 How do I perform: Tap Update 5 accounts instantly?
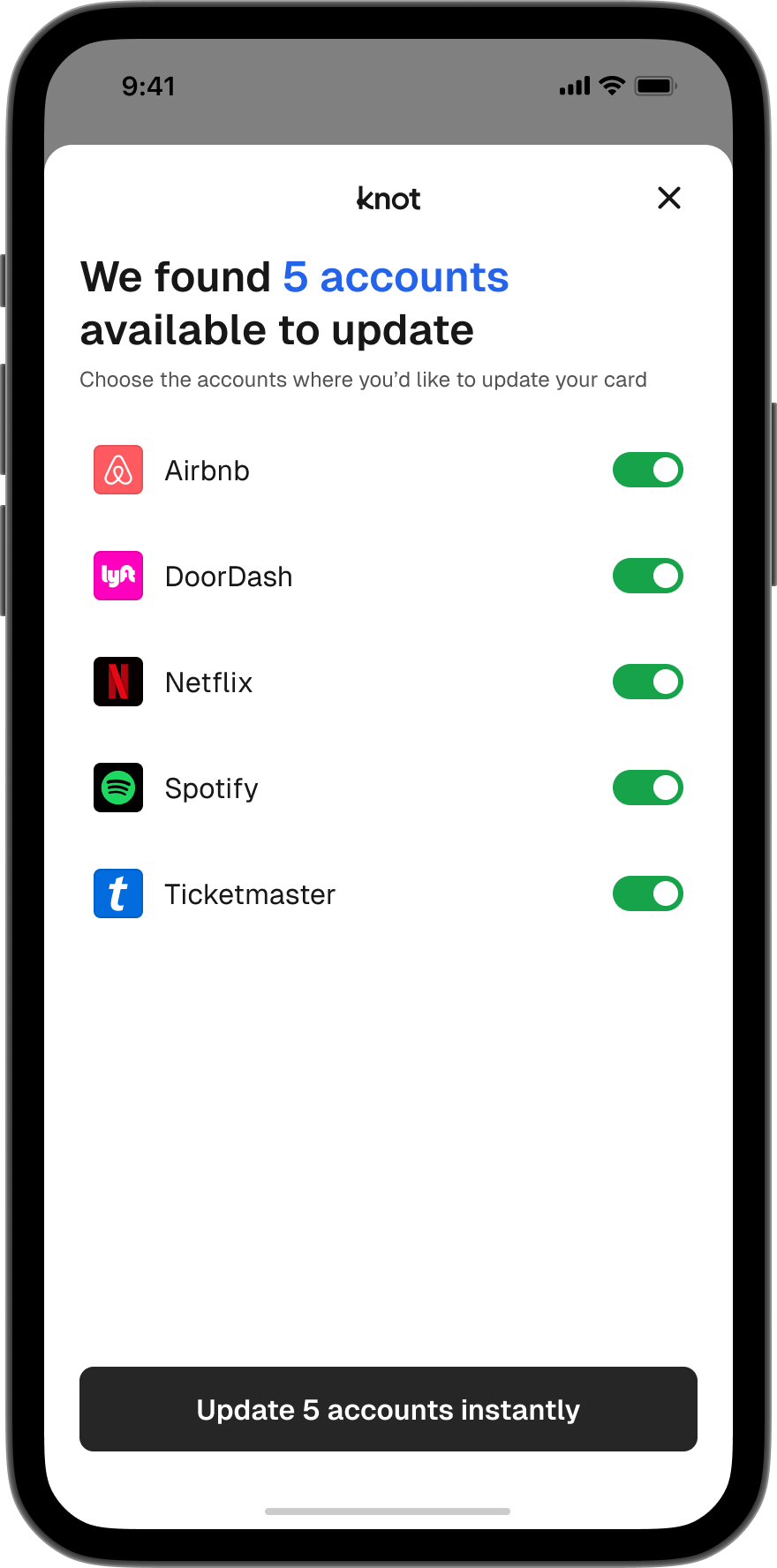point(388,1409)
